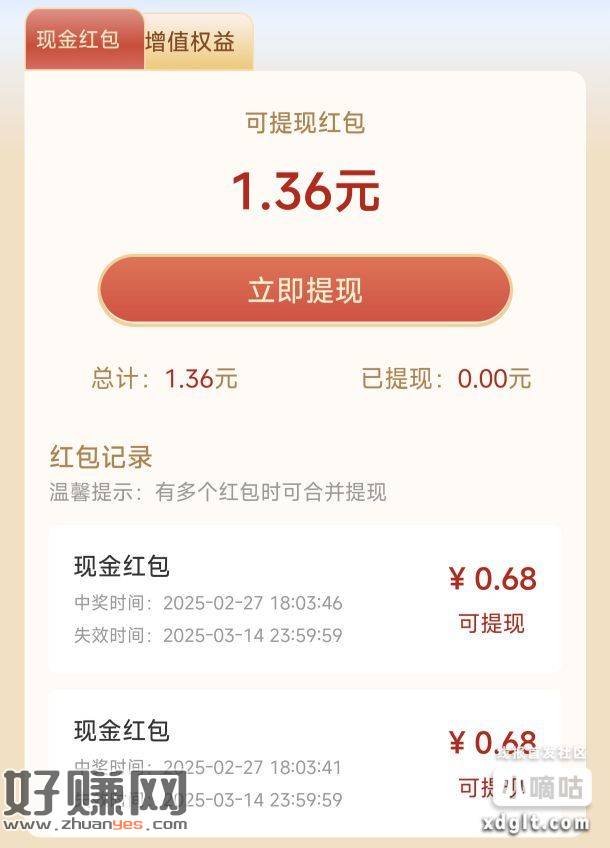
Task: Select the 现金红包 tab
Action: pyautogui.click(x=80, y=40)
